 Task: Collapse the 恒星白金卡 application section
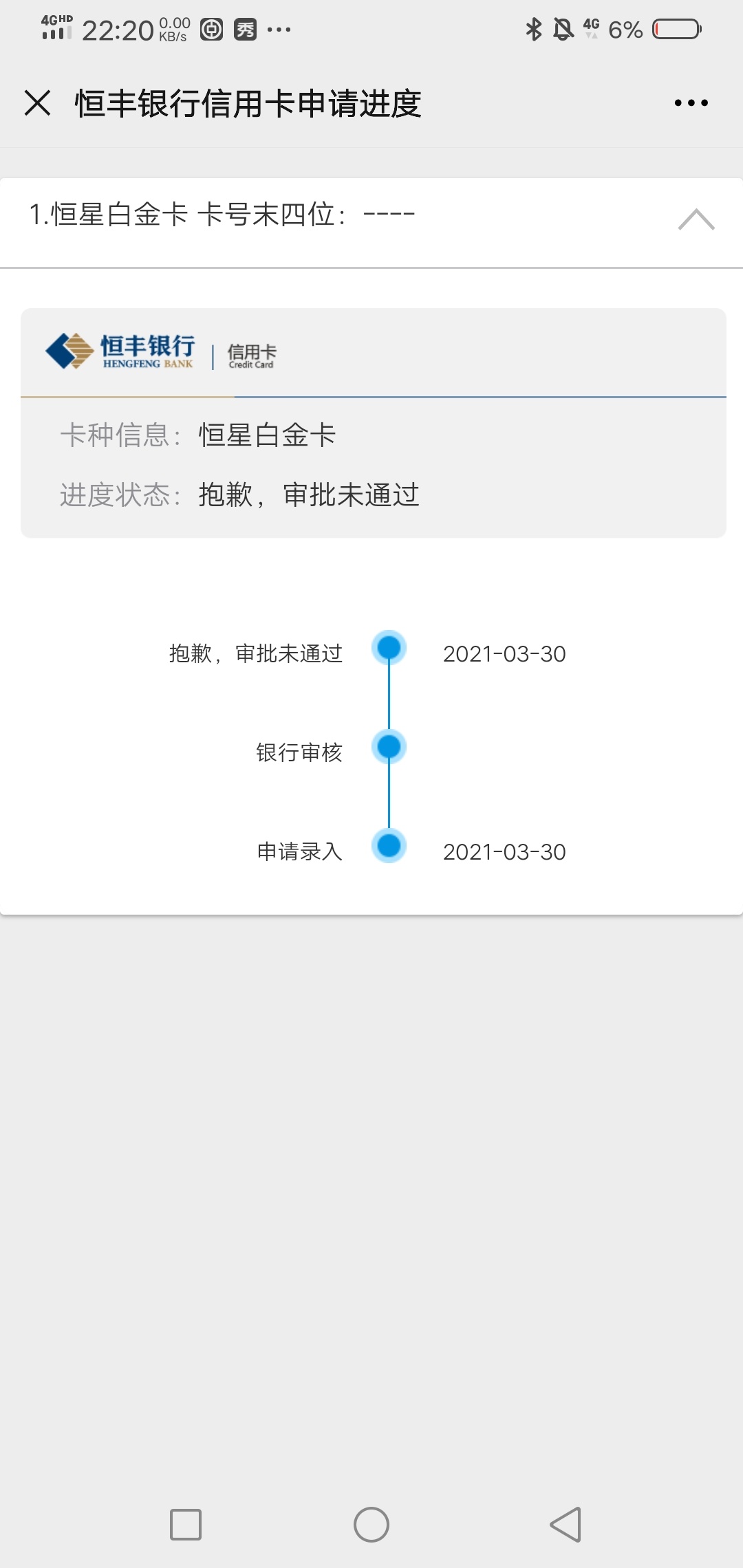pyautogui.click(x=696, y=219)
